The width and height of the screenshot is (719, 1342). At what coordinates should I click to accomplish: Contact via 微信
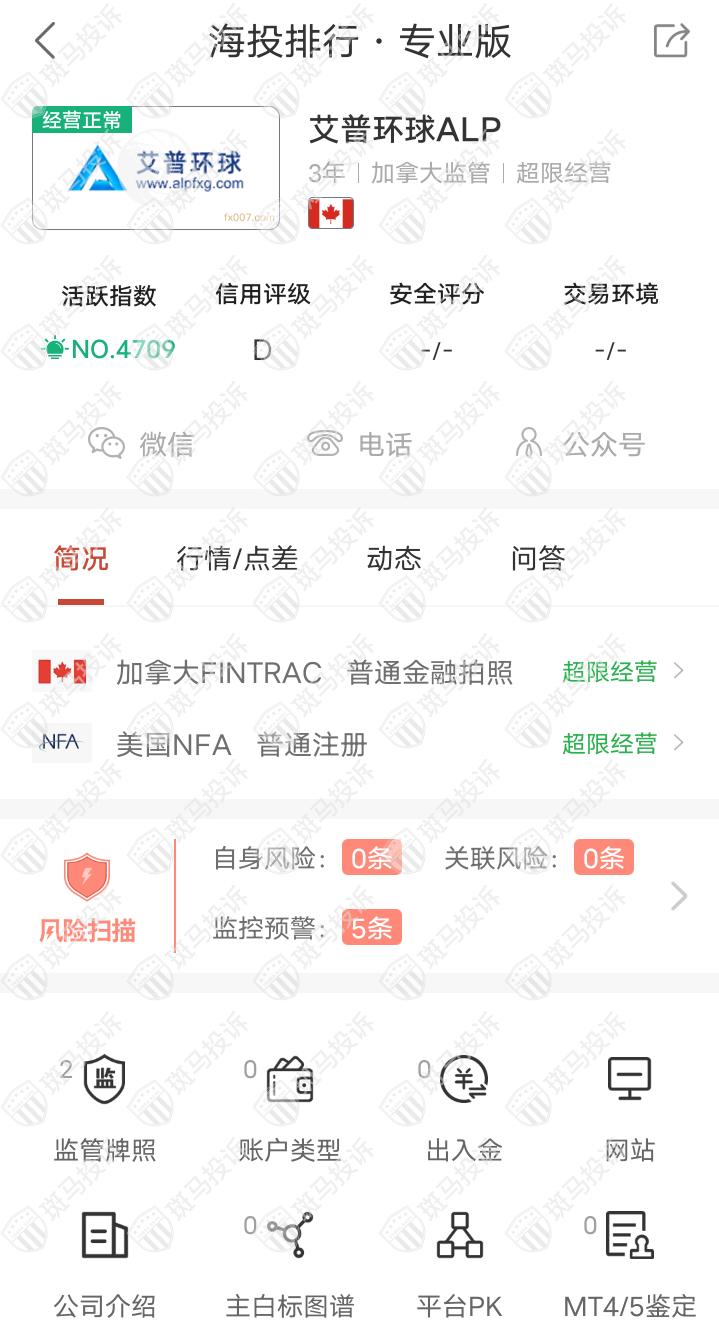click(141, 443)
